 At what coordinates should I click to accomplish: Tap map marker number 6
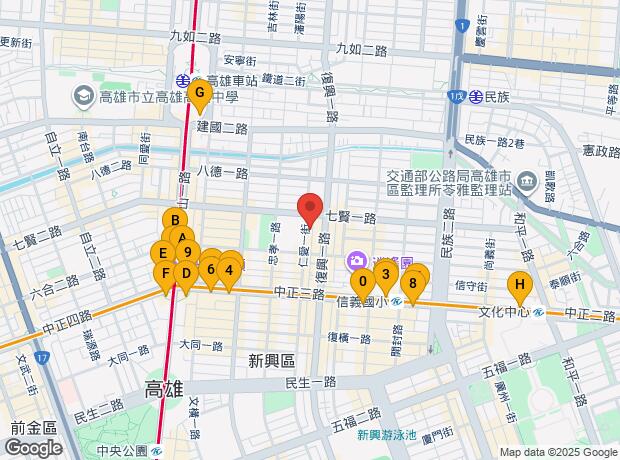[210, 268]
